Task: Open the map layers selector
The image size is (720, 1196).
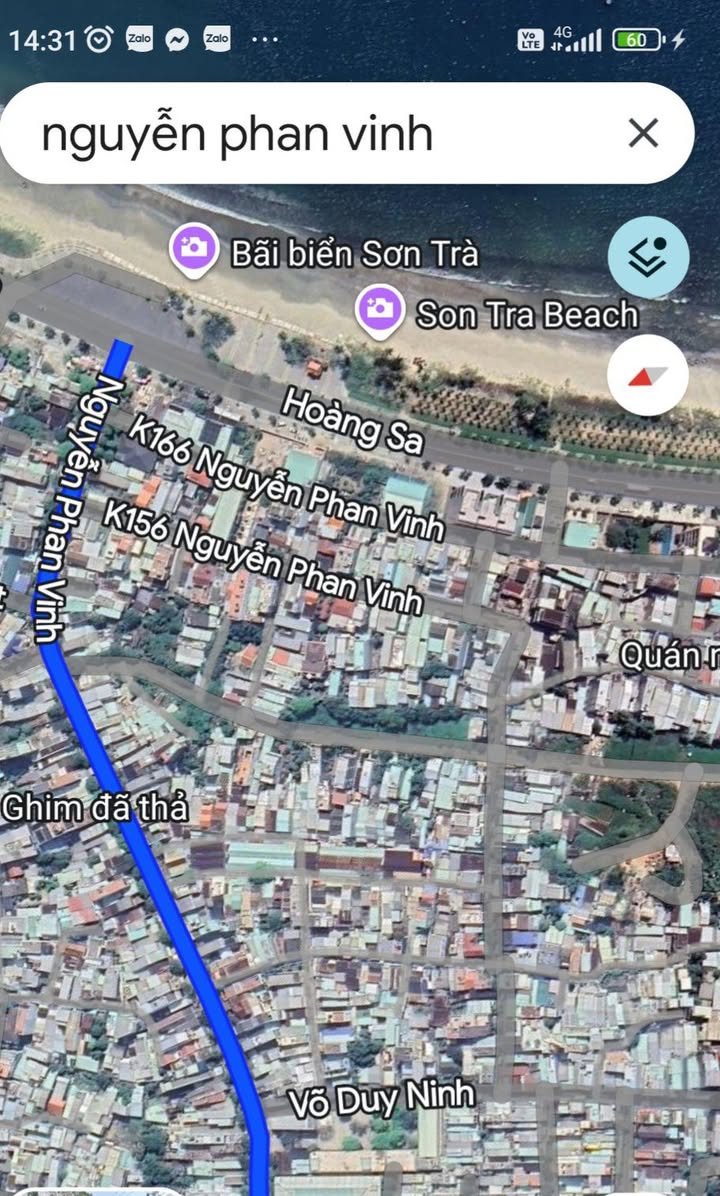Action: (x=648, y=257)
